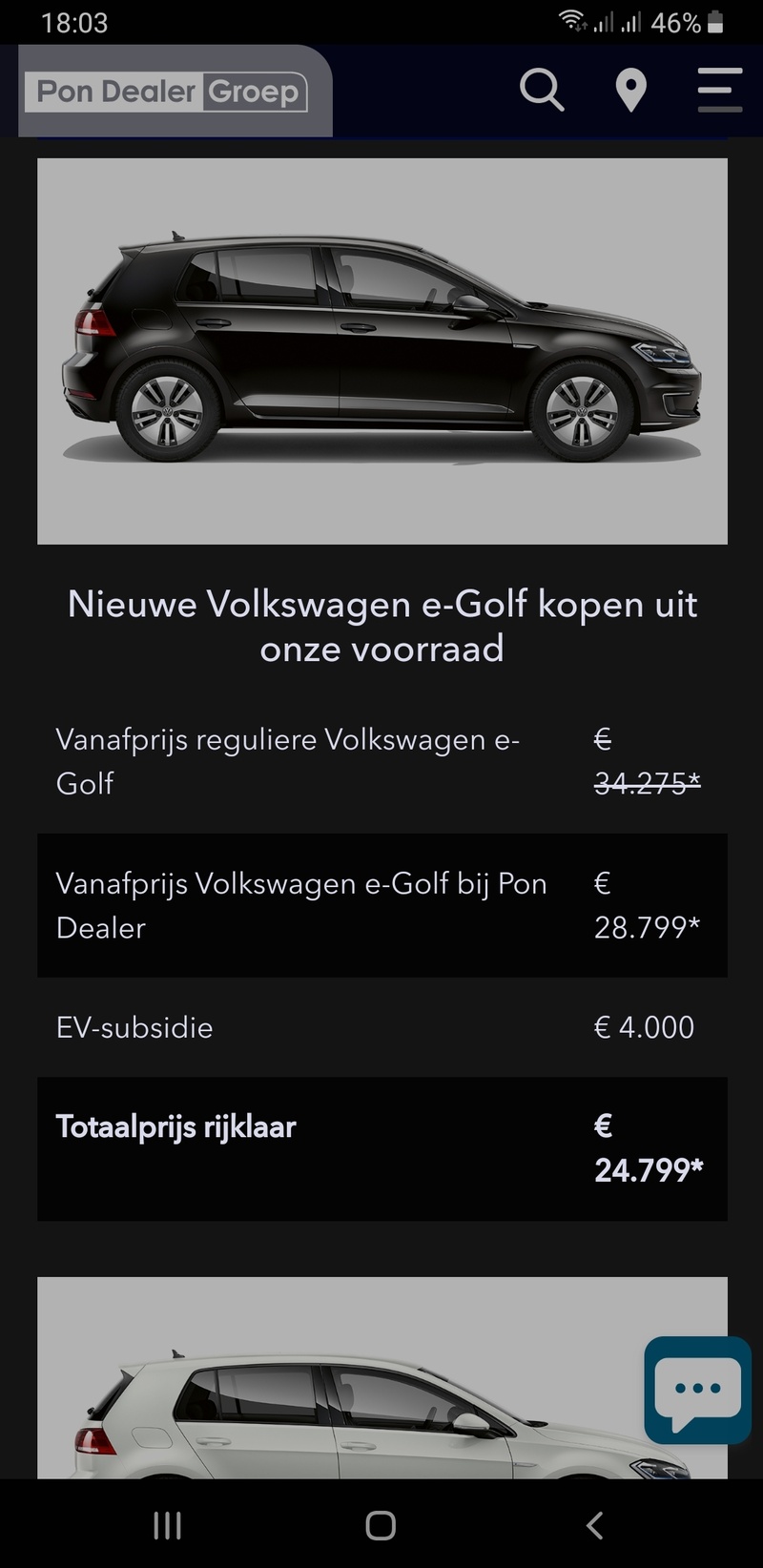The image size is (763, 1568).
Task: Open the chat message bubble
Action: coord(697,1389)
